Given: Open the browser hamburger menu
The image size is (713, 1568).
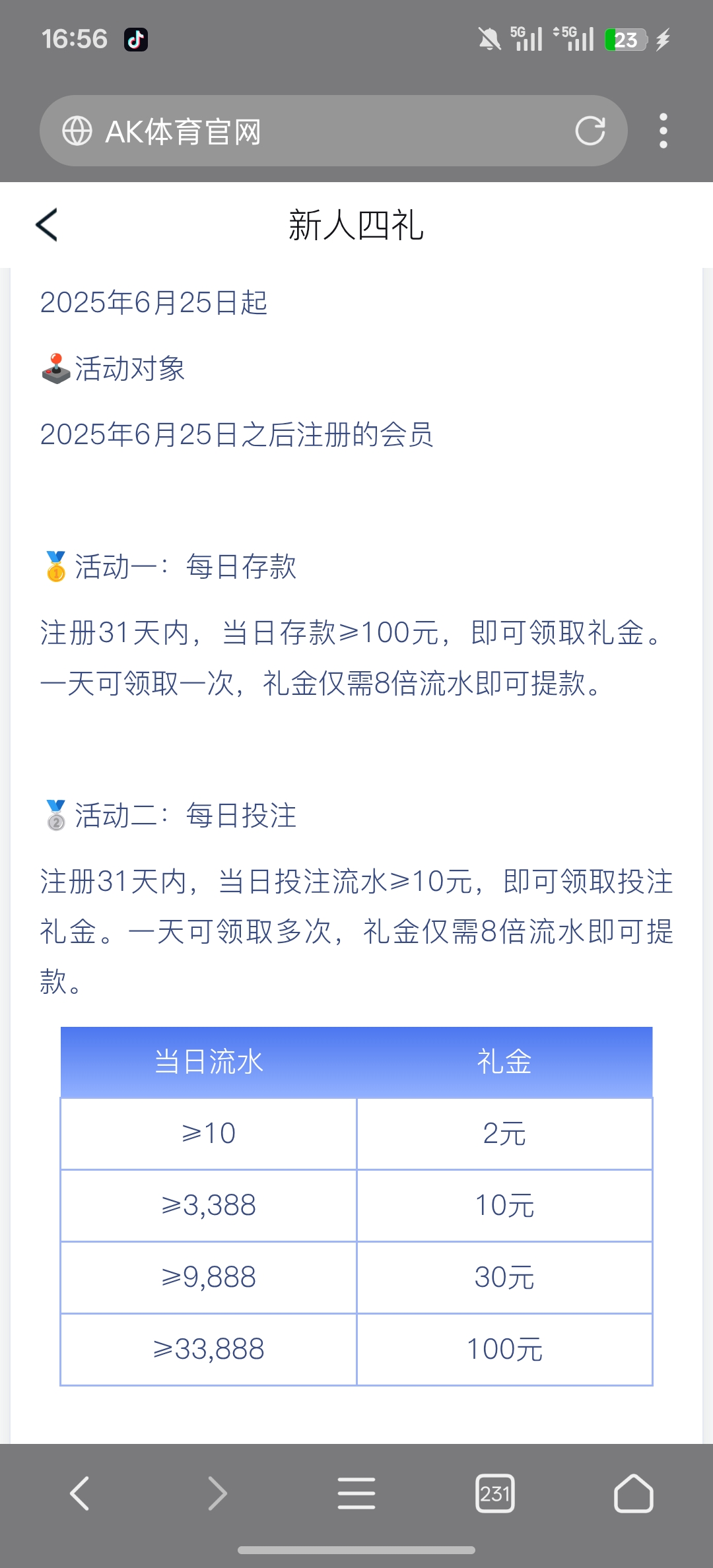Looking at the screenshot, I should pos(356,1493).
